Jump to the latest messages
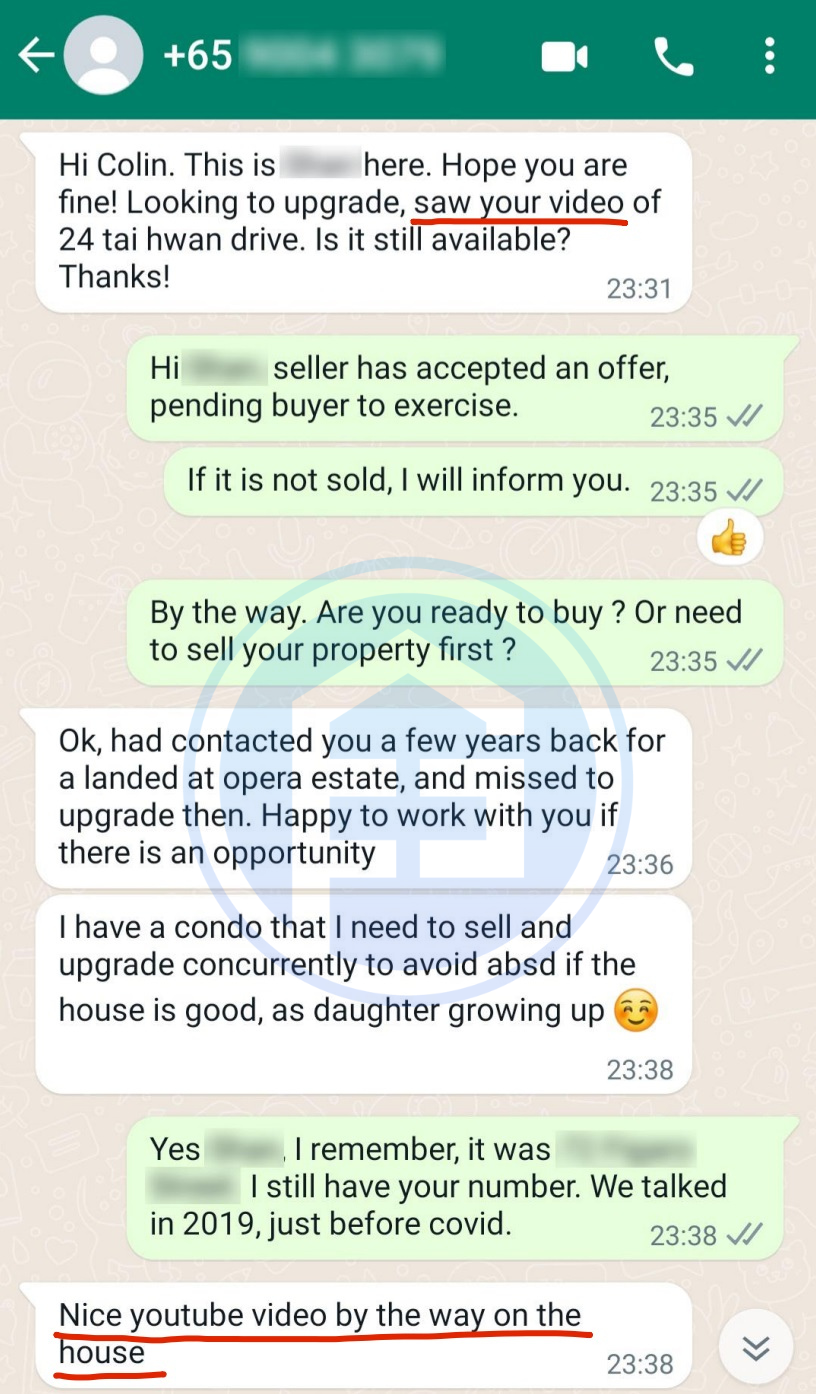The image size is (816, 1394). (x=756, y=1348)
